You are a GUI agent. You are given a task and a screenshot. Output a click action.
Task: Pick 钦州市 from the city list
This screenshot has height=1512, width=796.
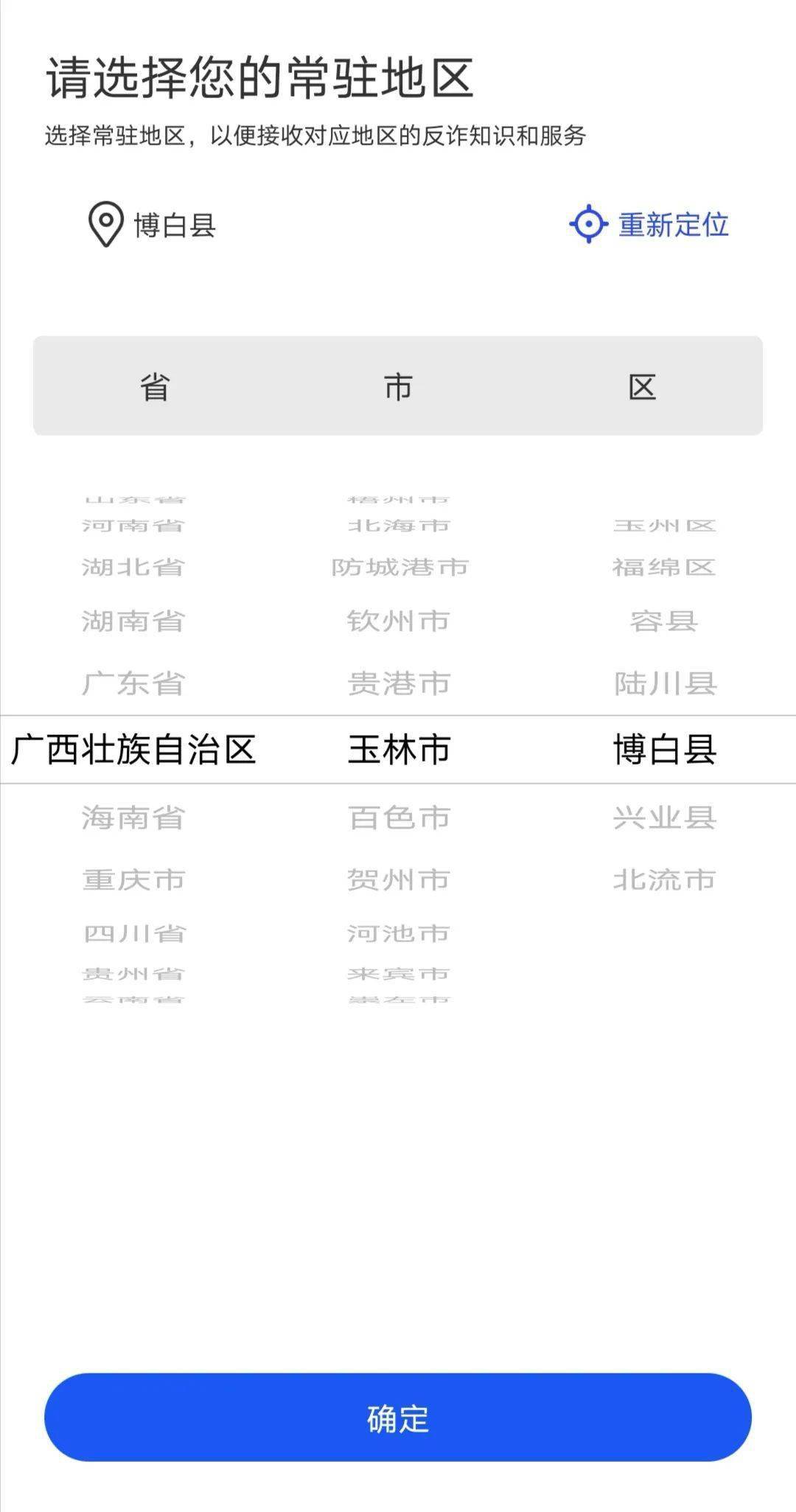[399, 621]
